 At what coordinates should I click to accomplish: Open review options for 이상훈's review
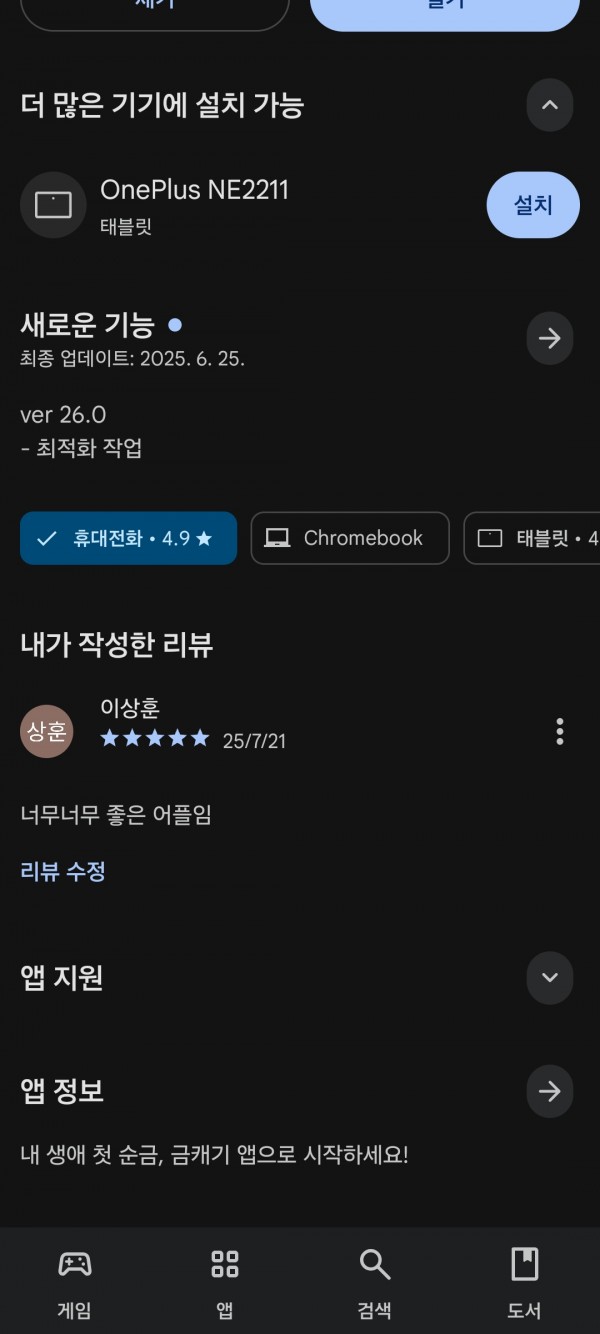[x=560, y=732]
